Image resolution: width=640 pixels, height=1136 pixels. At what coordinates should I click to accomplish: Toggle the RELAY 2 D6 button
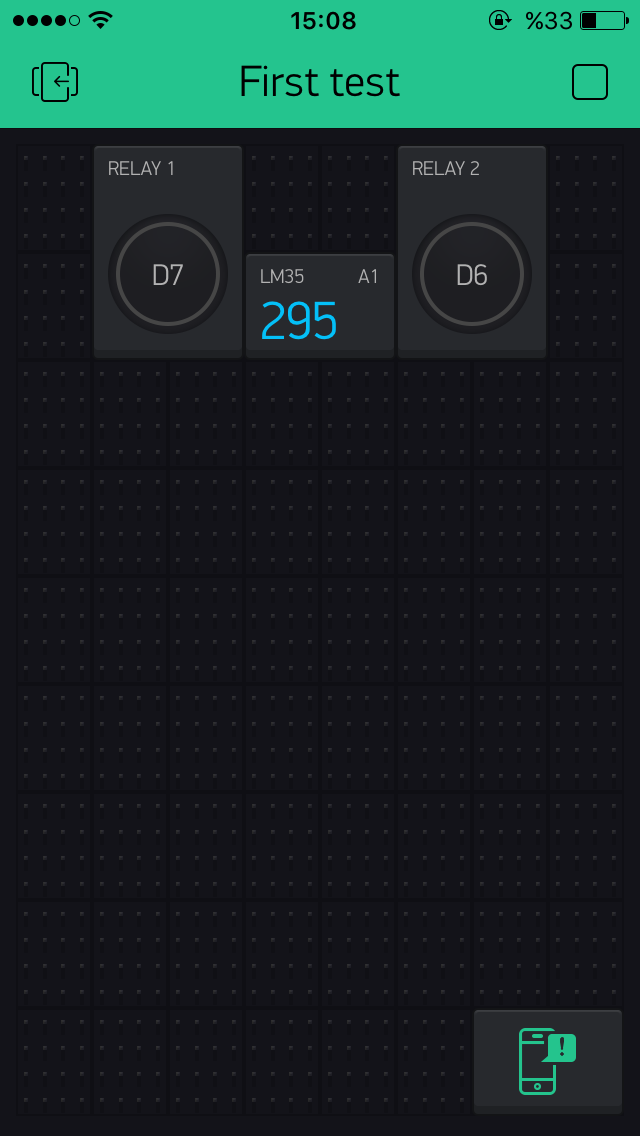point(472,274)
